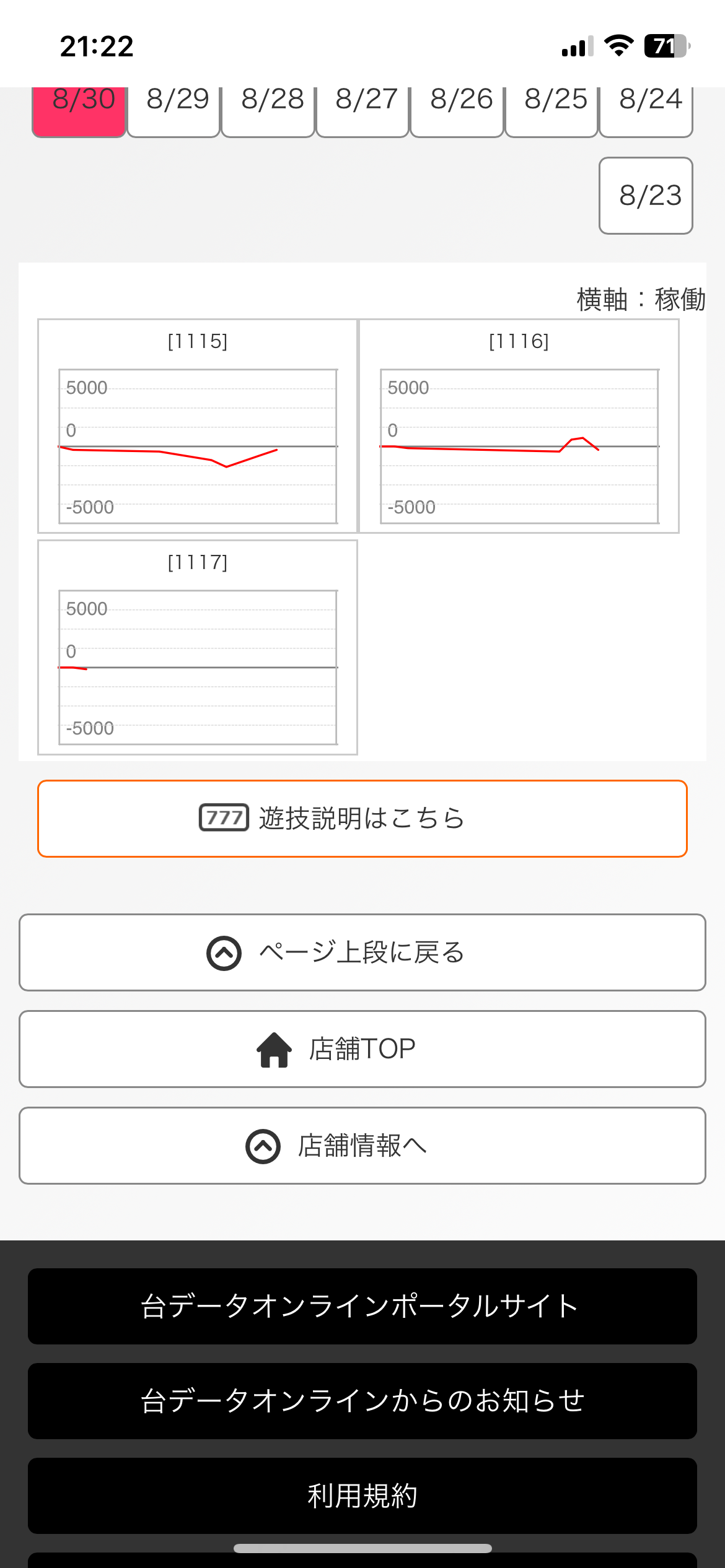Viewport: 725px width, 1568px height.
Task: Open the graph for machine 1117
Action: click(198, 647)
